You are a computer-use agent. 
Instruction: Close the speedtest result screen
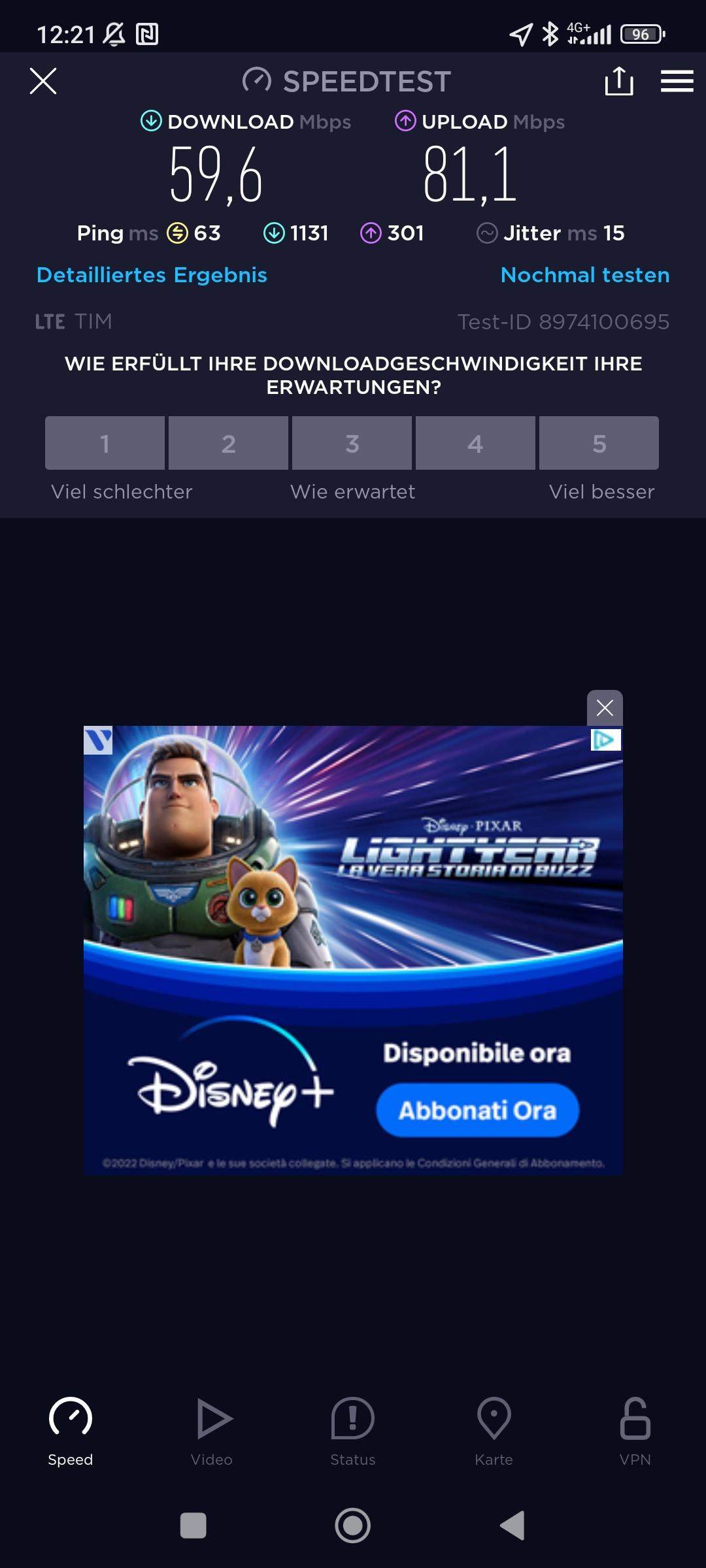(43, 82)
